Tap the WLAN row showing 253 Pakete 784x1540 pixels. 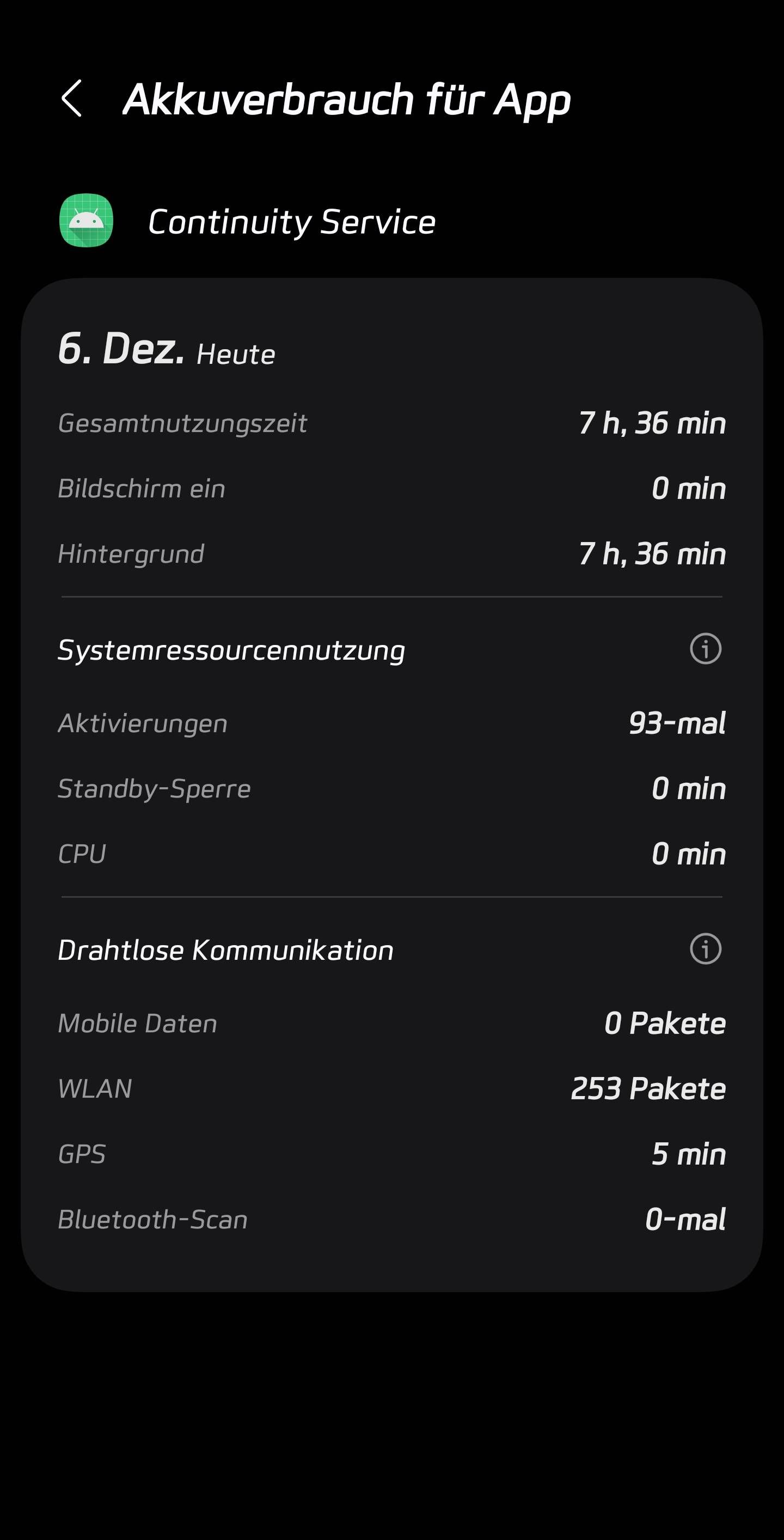point(391,1088)
